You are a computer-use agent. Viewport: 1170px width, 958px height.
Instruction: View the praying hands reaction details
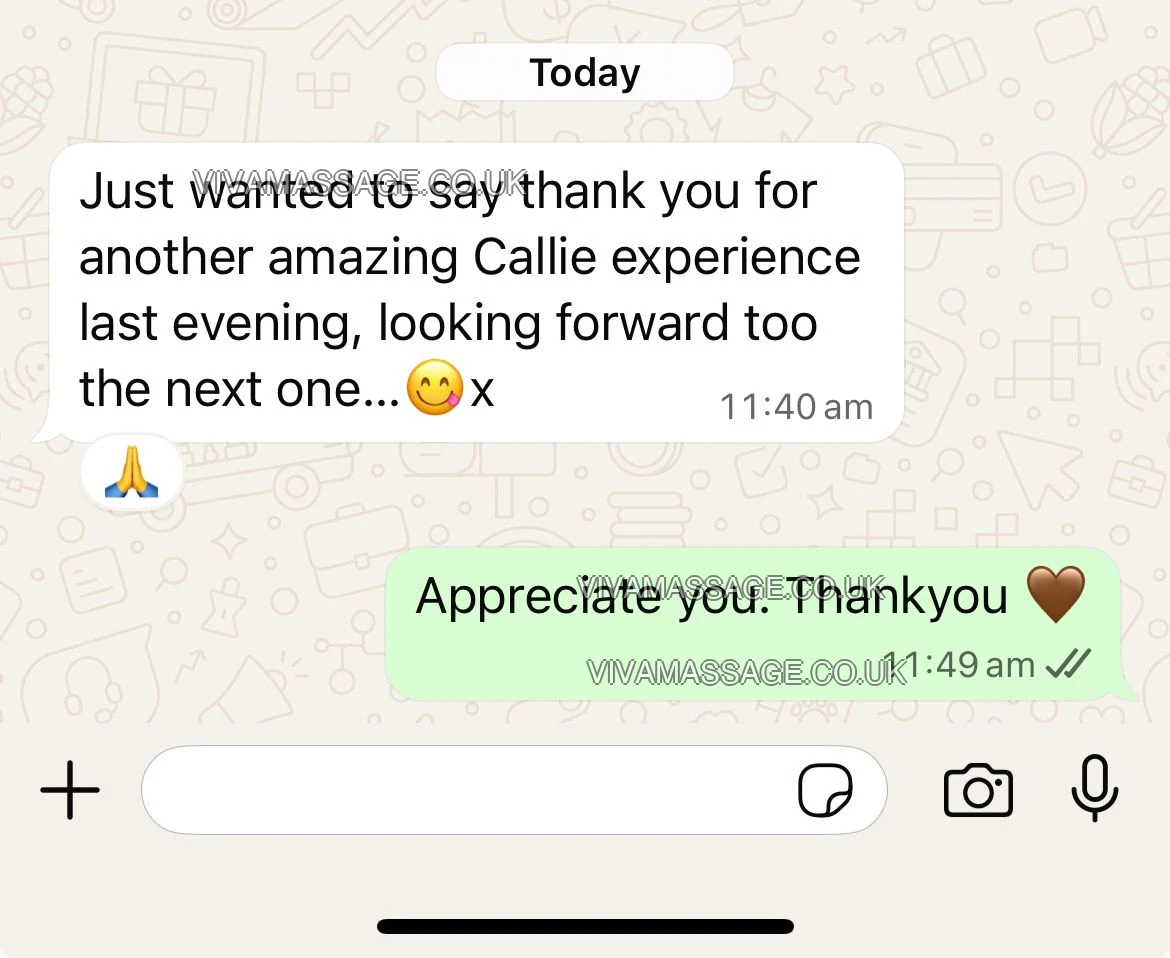pos(132,474)
